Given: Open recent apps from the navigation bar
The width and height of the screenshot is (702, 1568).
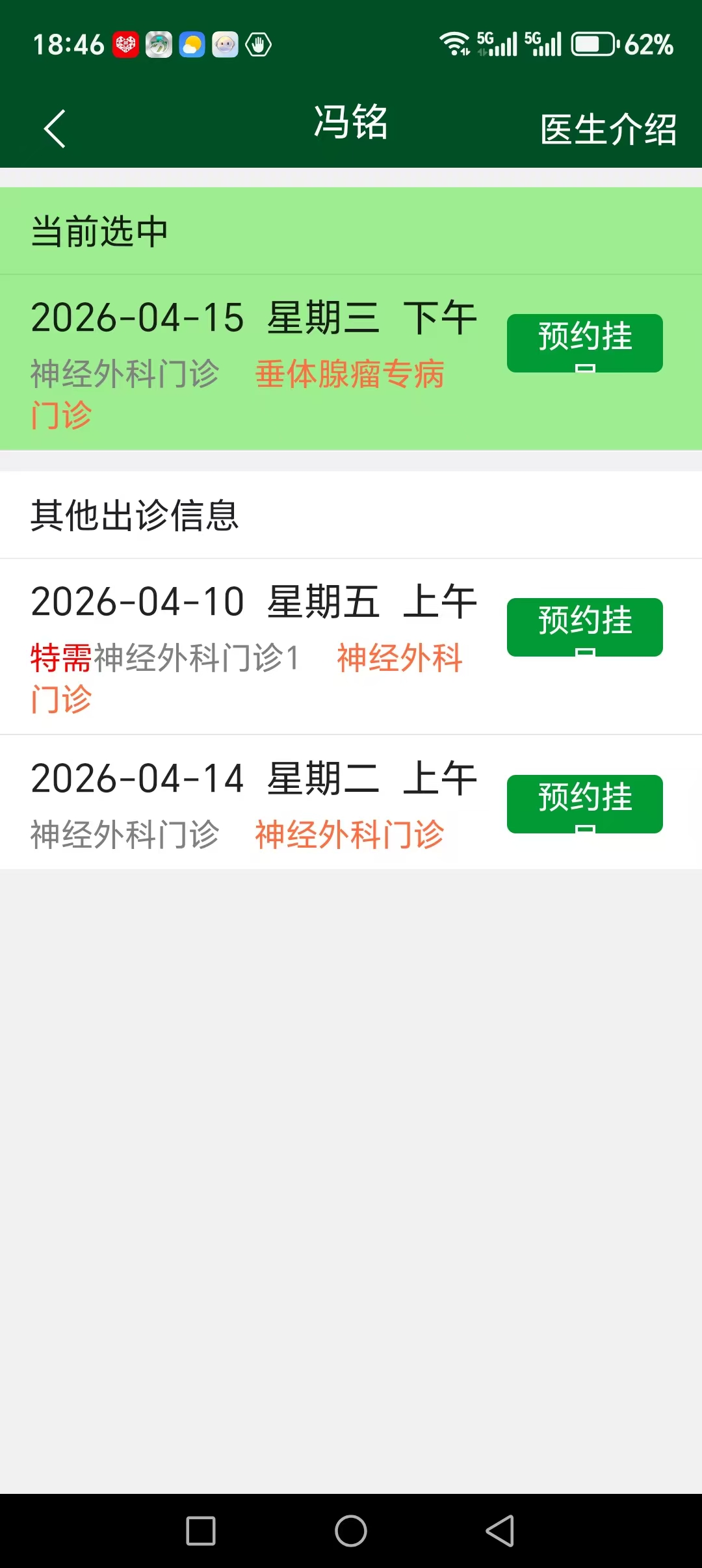Looking at the screenshot, I should pyautogui.click(x=201, y=1530).
